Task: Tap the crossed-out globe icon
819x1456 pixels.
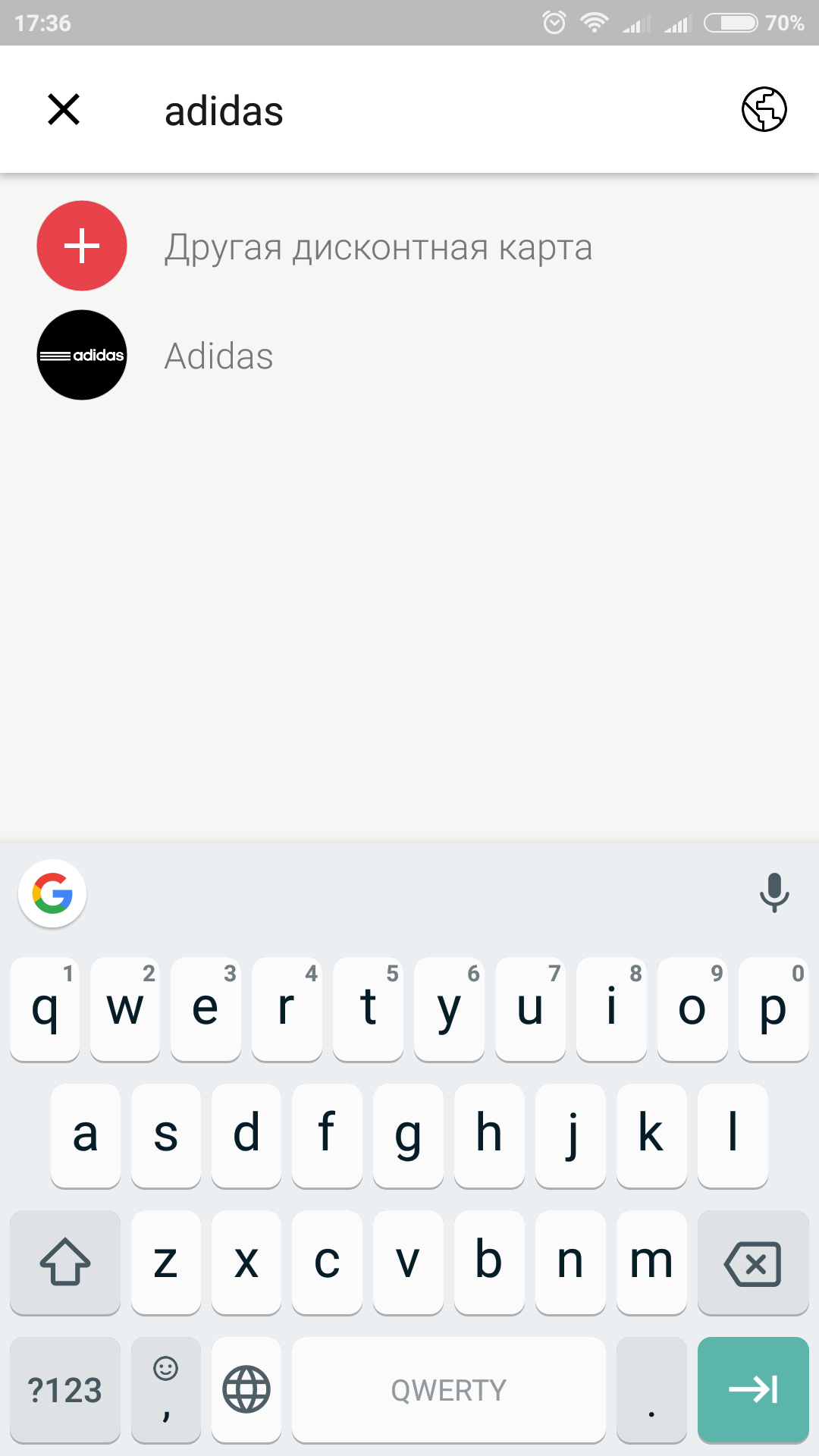Action: click(x=764, y=109)
